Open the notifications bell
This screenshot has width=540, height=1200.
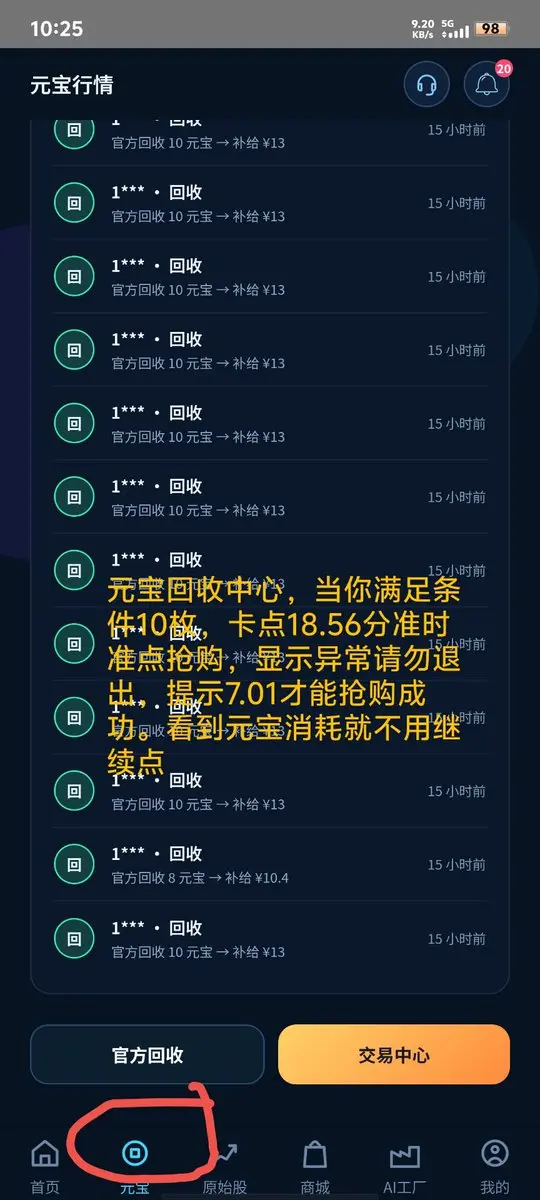tap(487, 85)
